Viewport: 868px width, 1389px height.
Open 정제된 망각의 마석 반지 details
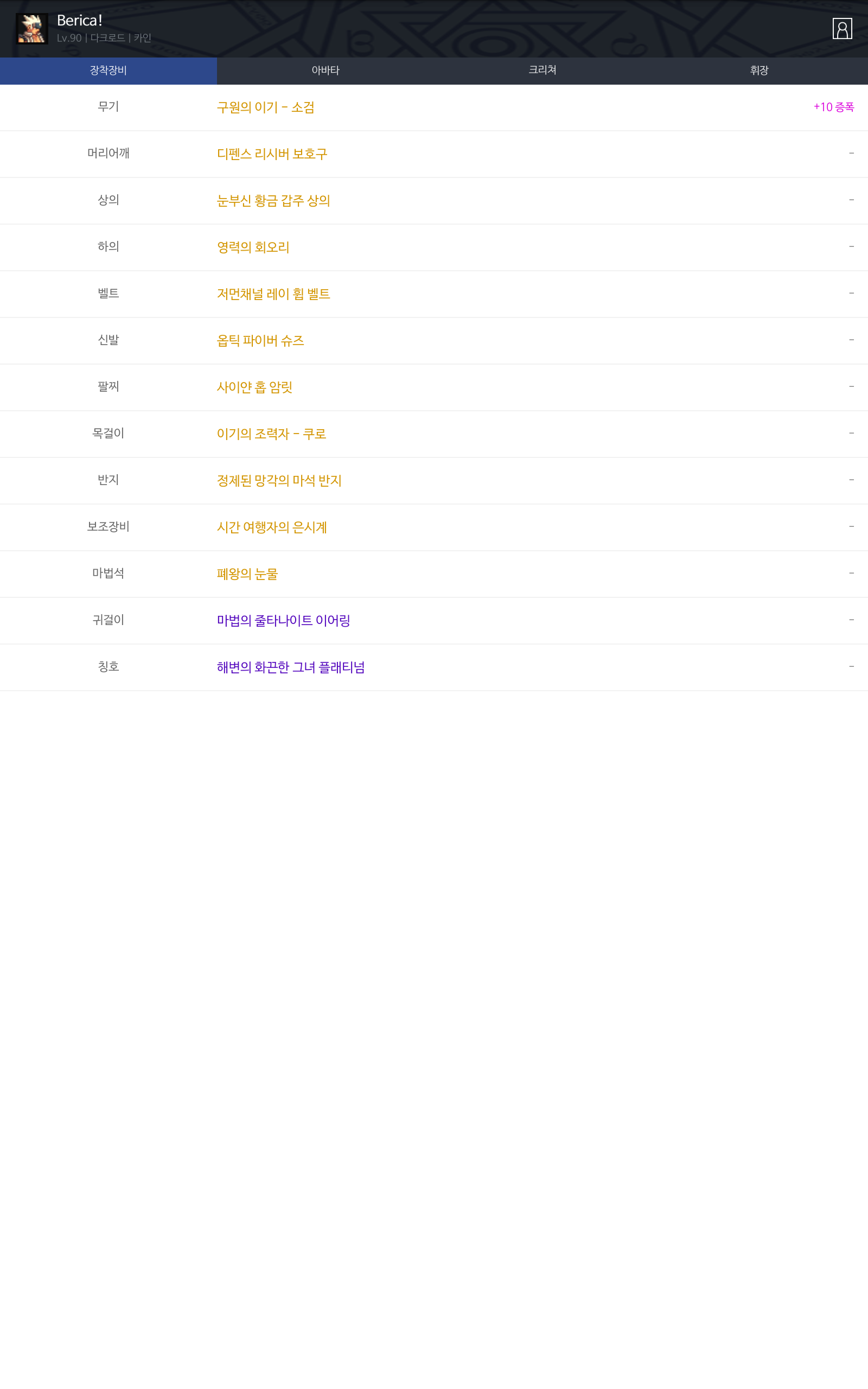pyautogui.click(x=279, y=480)
